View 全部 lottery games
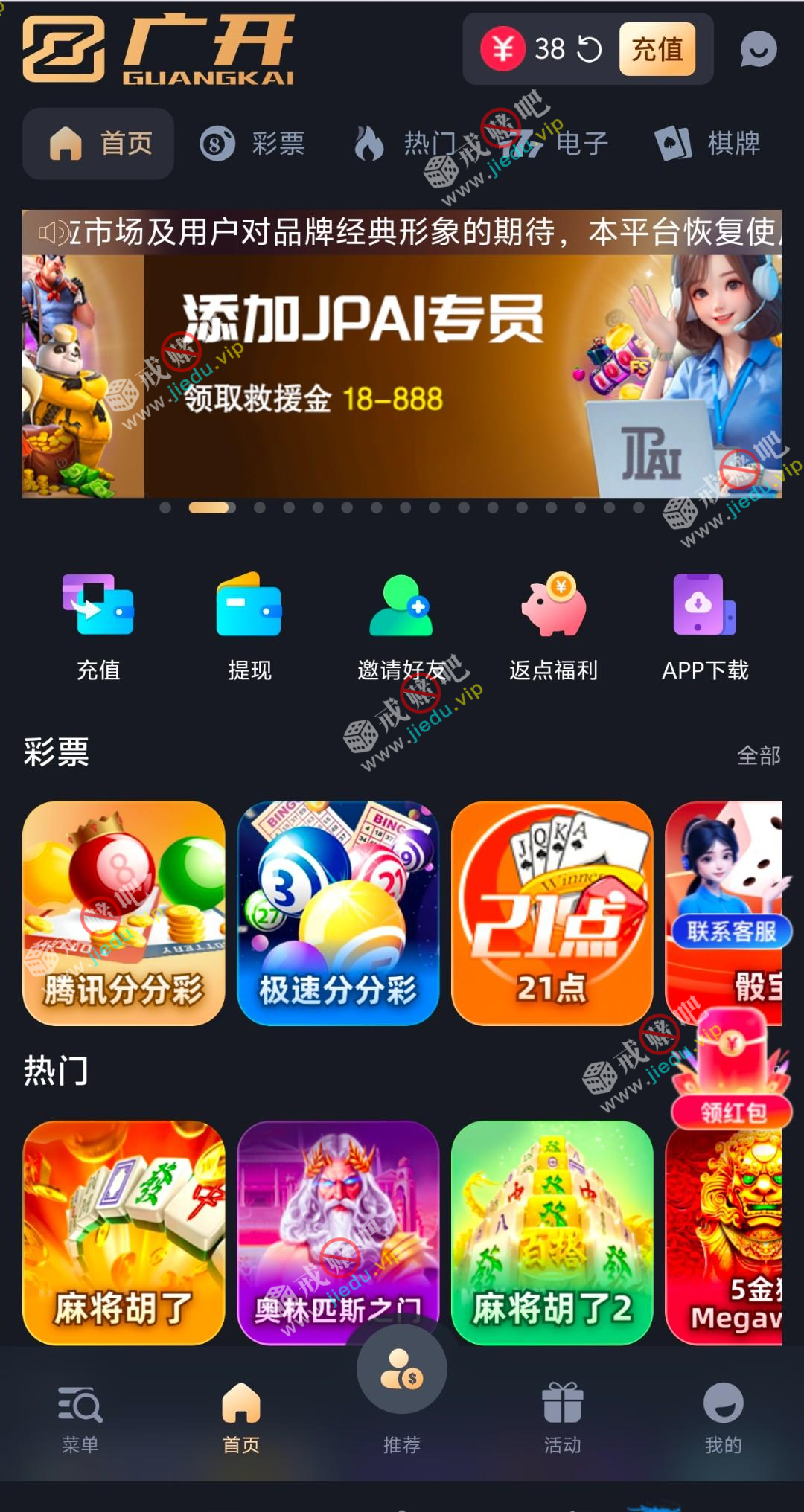Screen dimensions: 804x1512 tap(758, 755)
